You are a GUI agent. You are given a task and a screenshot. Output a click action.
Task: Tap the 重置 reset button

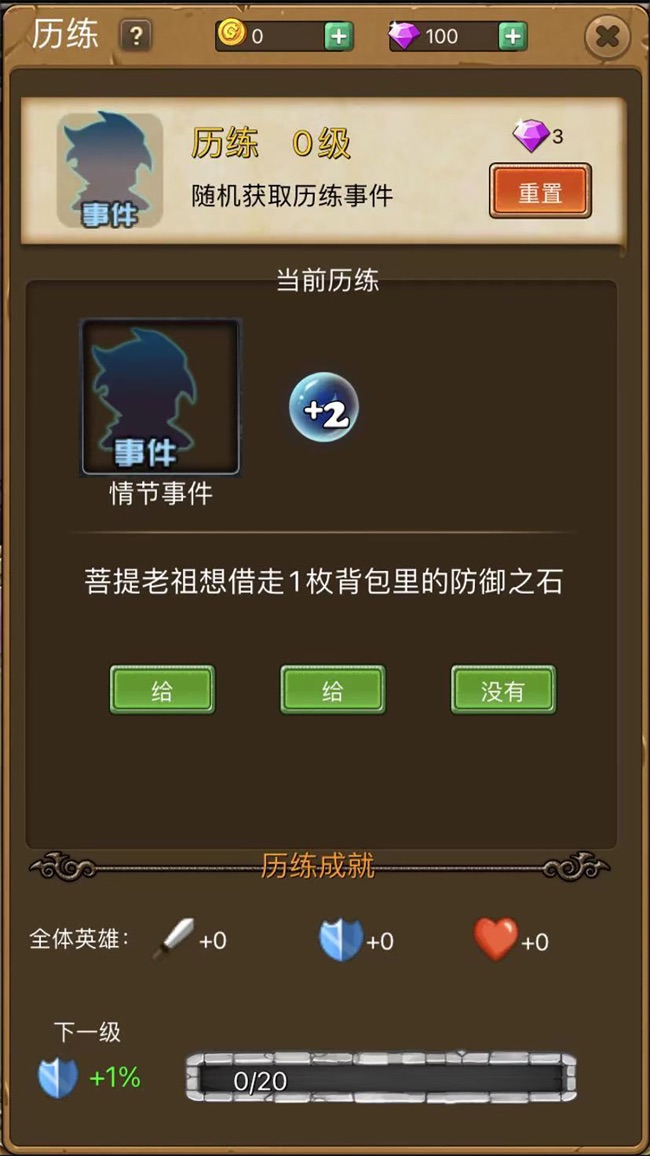(540, 192)
